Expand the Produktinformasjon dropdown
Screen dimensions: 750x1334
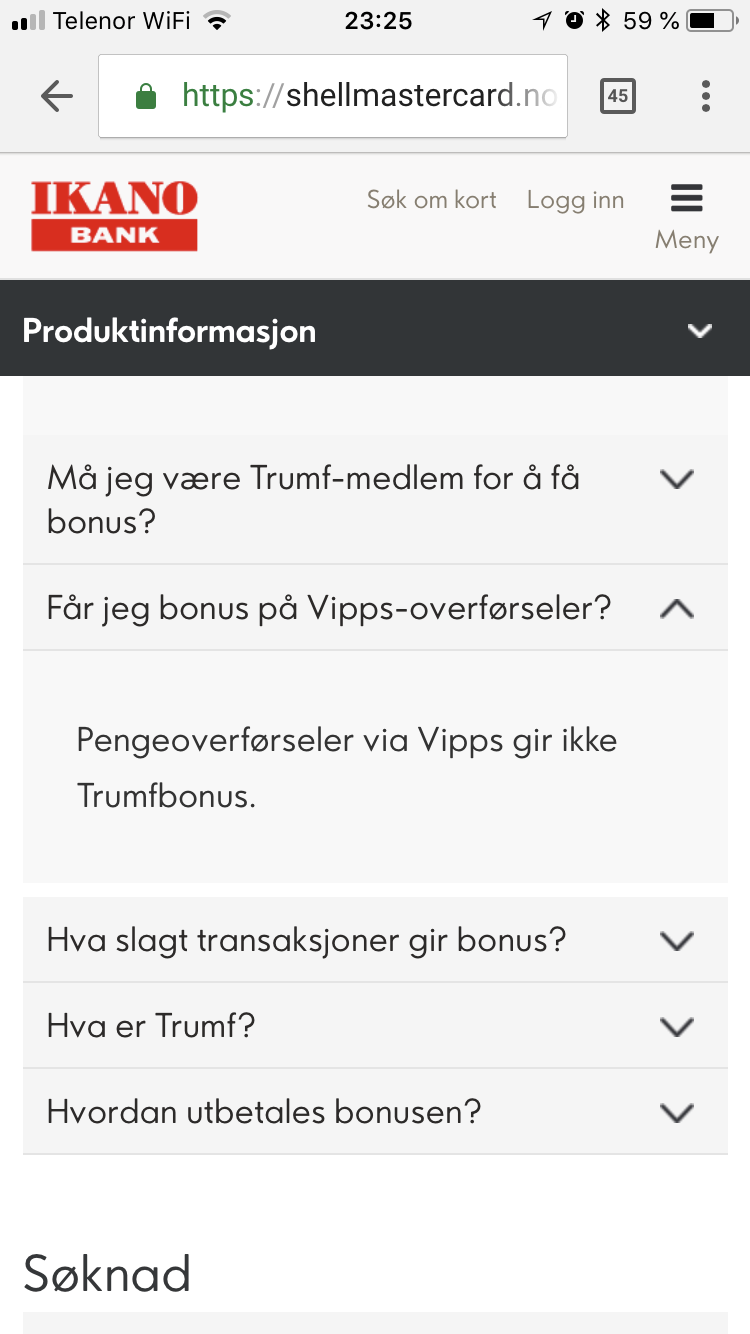(x=375, y=330)
